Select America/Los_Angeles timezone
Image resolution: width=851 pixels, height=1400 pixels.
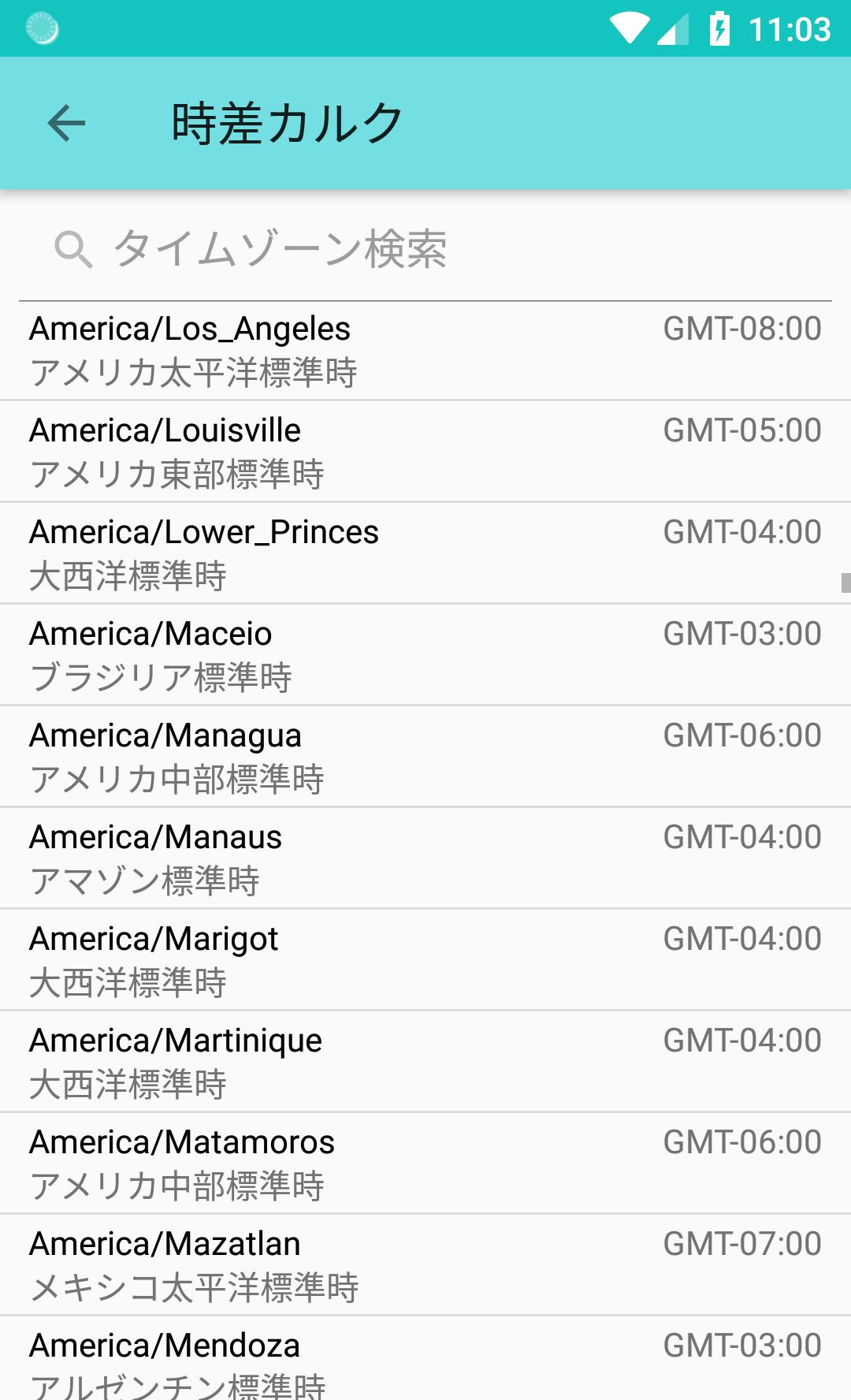click(x=425, y=351)
